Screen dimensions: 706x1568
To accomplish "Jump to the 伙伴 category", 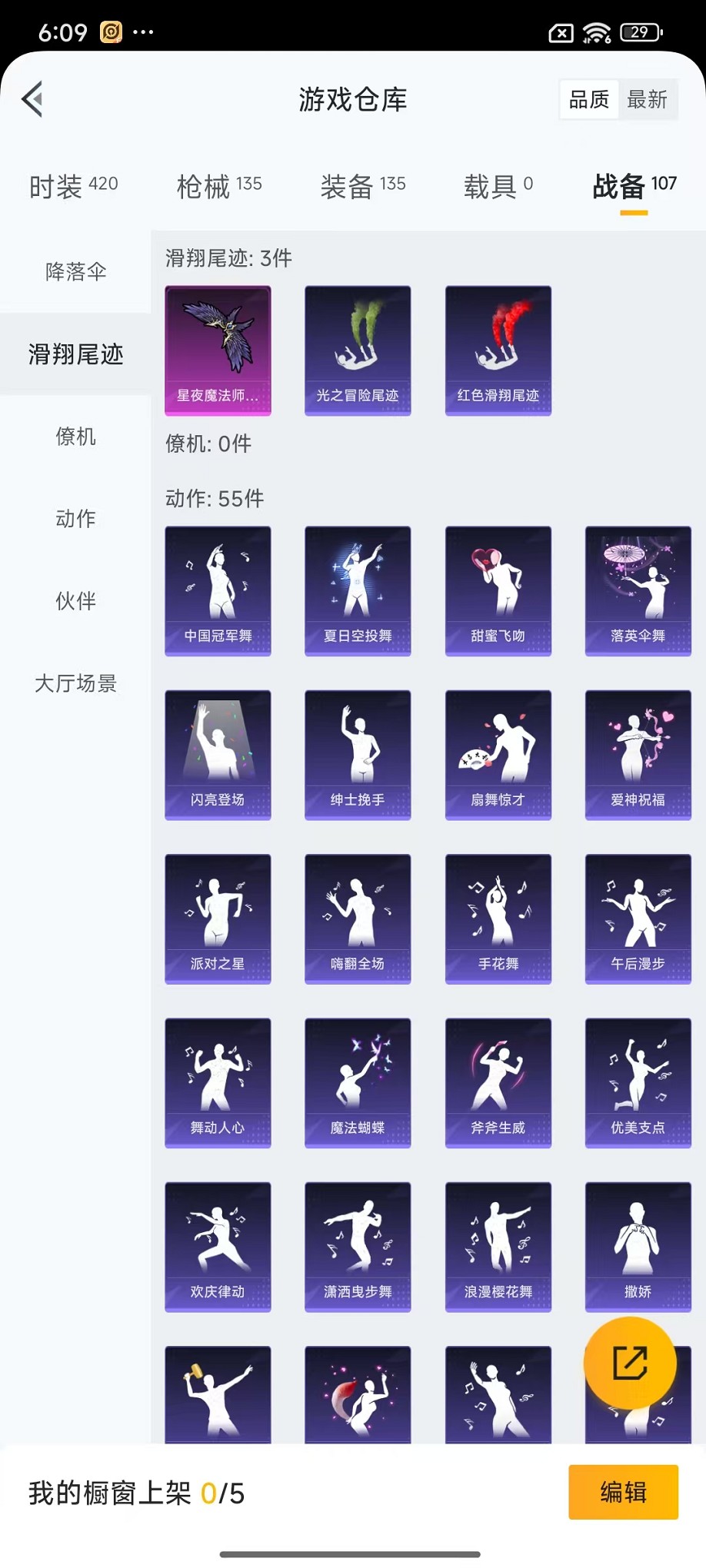I will coord(75,601).
